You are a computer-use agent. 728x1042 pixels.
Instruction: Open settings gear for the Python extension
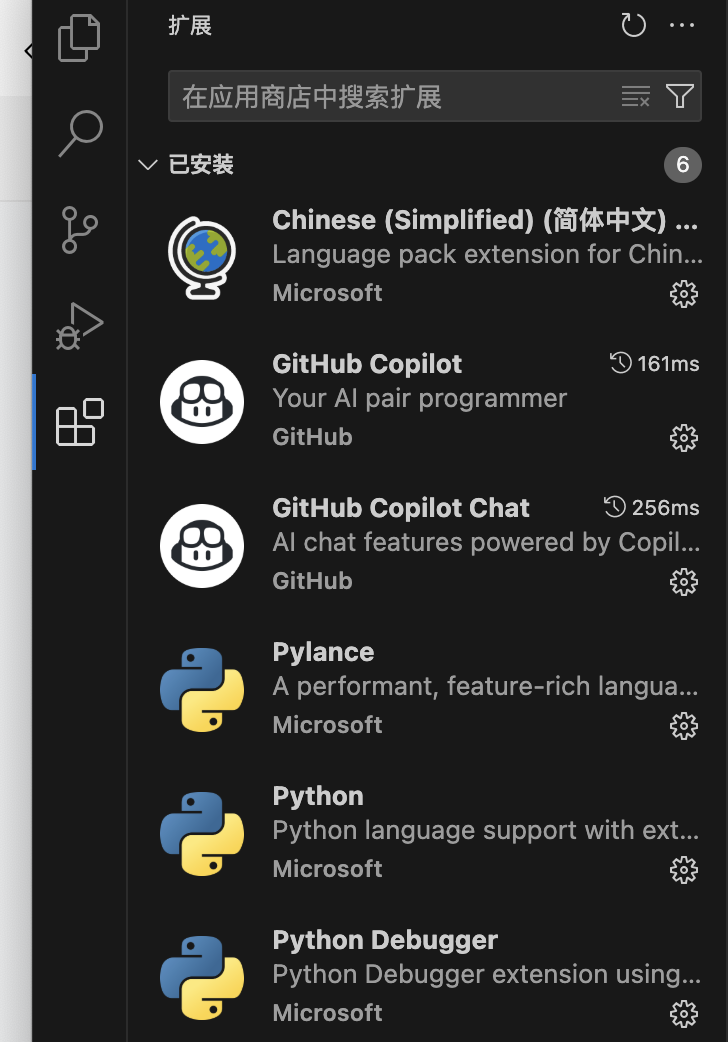pos(683,870)
